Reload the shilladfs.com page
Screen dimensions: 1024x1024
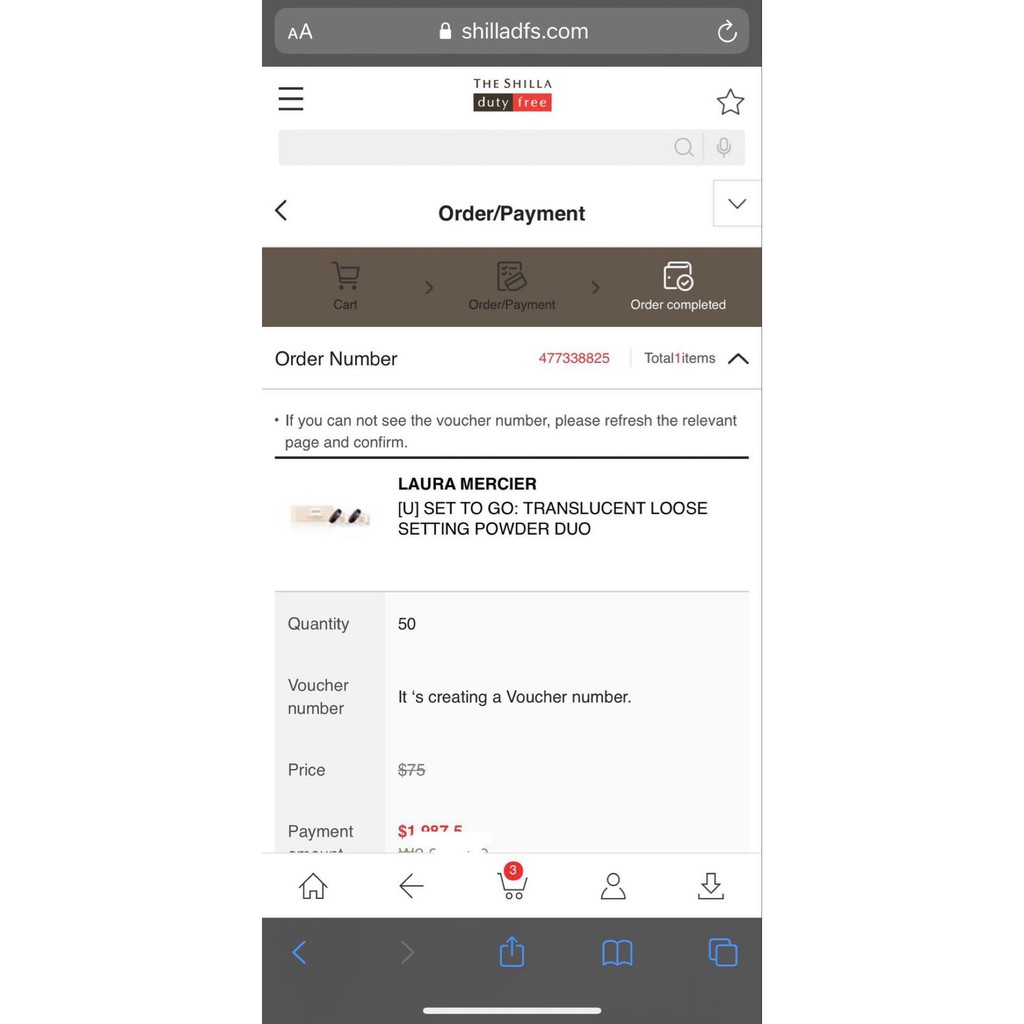727,32
